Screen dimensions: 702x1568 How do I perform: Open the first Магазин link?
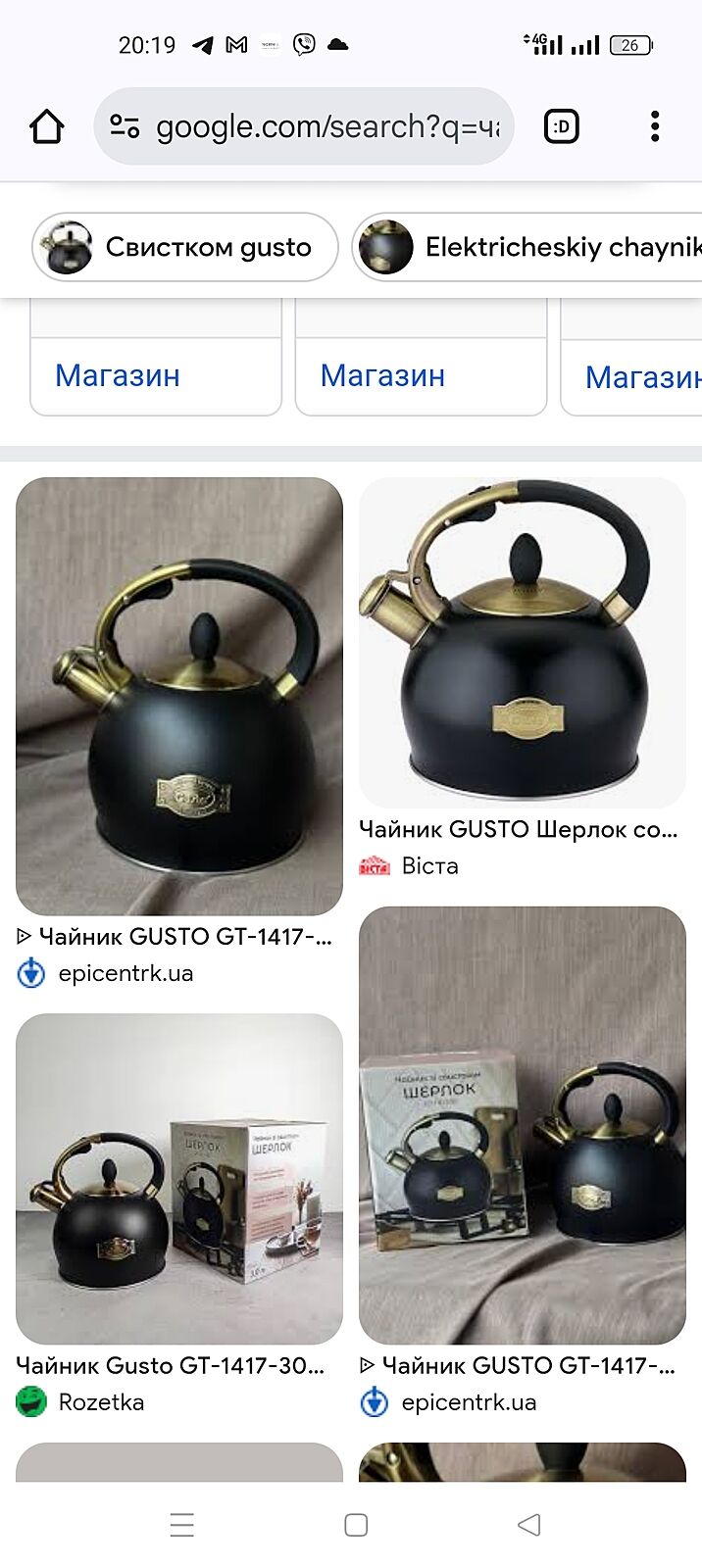(118, 375)
